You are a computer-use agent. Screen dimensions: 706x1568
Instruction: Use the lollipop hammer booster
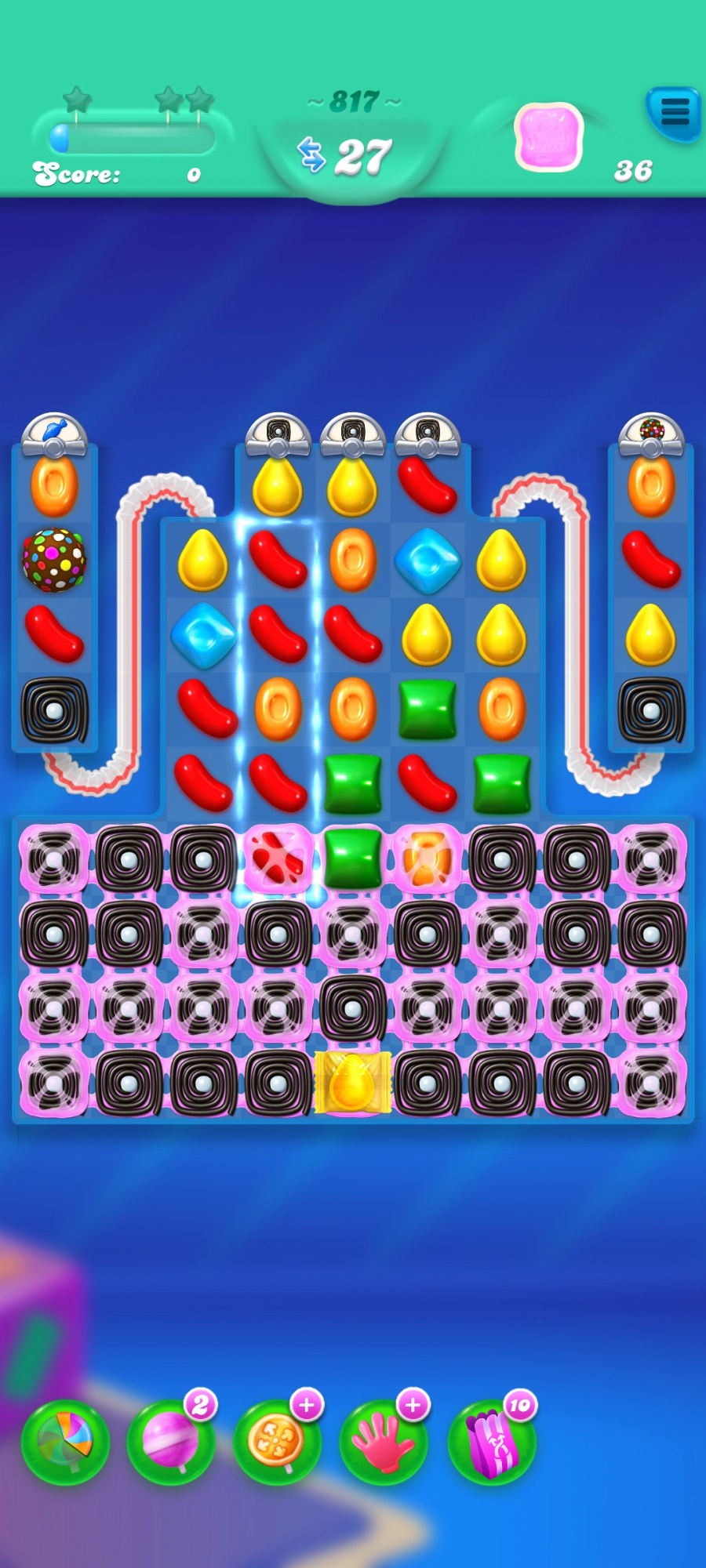tap(171, 1443)
